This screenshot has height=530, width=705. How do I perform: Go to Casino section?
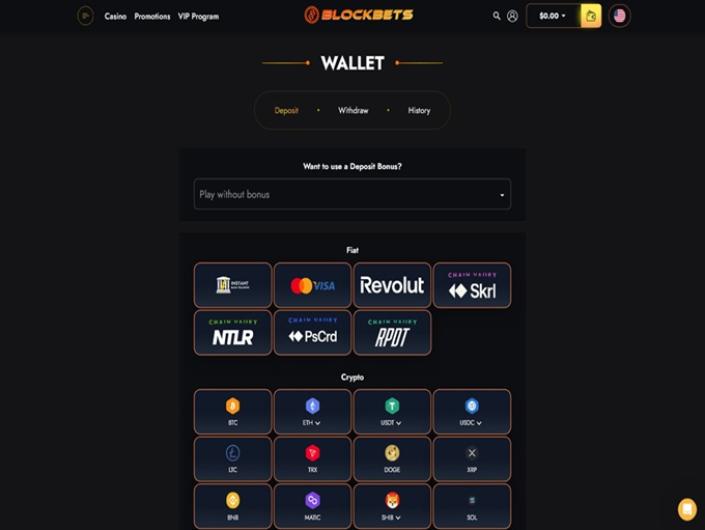(x=115, y=17)
